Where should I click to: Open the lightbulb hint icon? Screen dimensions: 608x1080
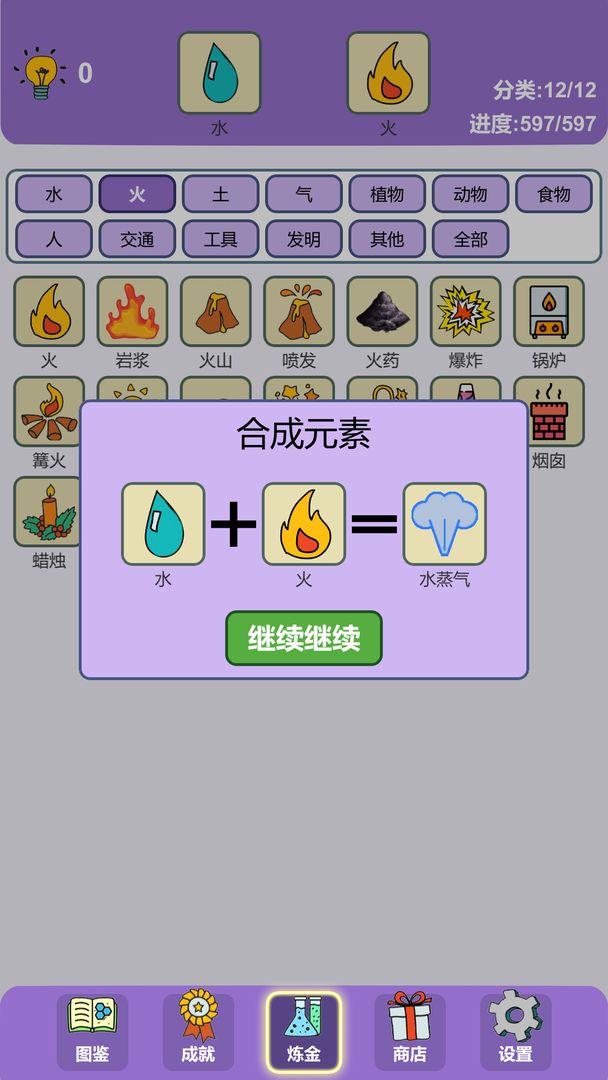tap(39, 73)
